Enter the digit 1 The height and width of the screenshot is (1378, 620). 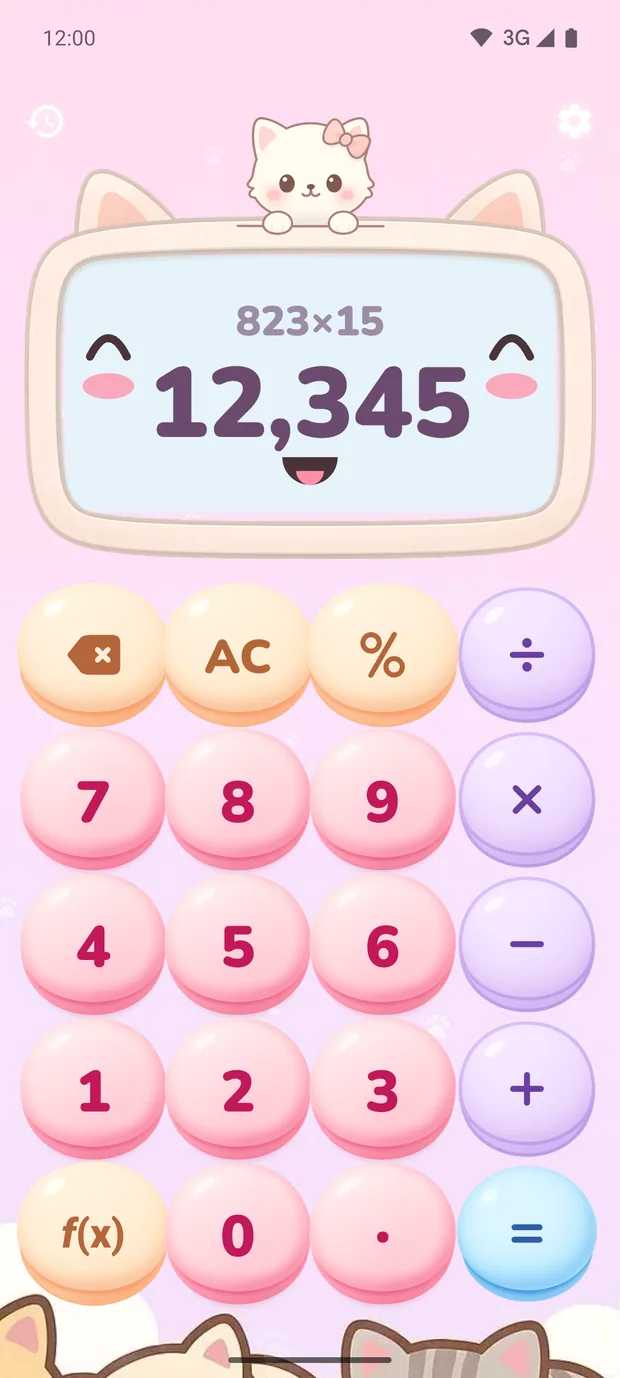tap(93, 1090)
